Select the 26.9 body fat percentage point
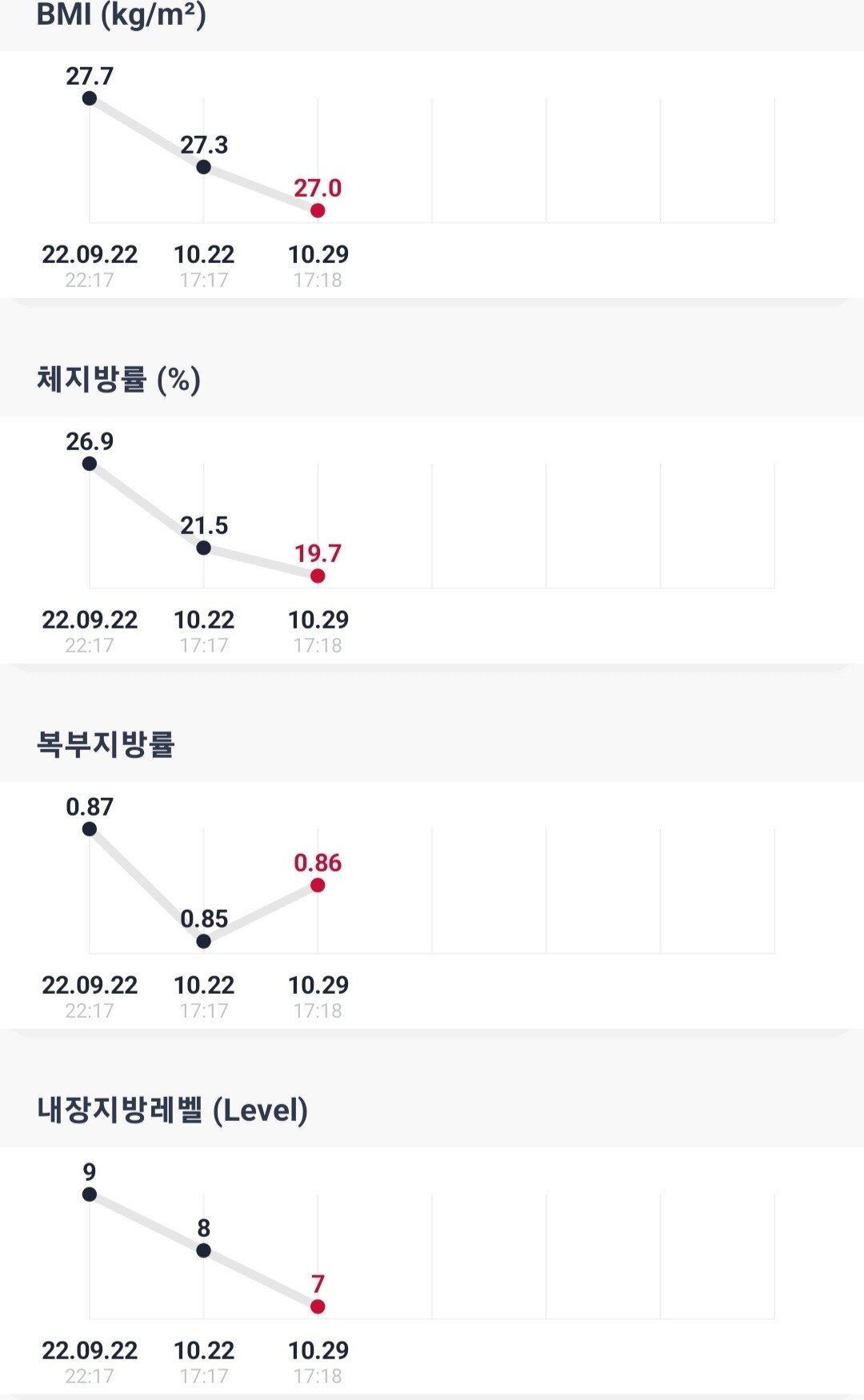The height and width of the screenshot is (1400, 864). 90,464
